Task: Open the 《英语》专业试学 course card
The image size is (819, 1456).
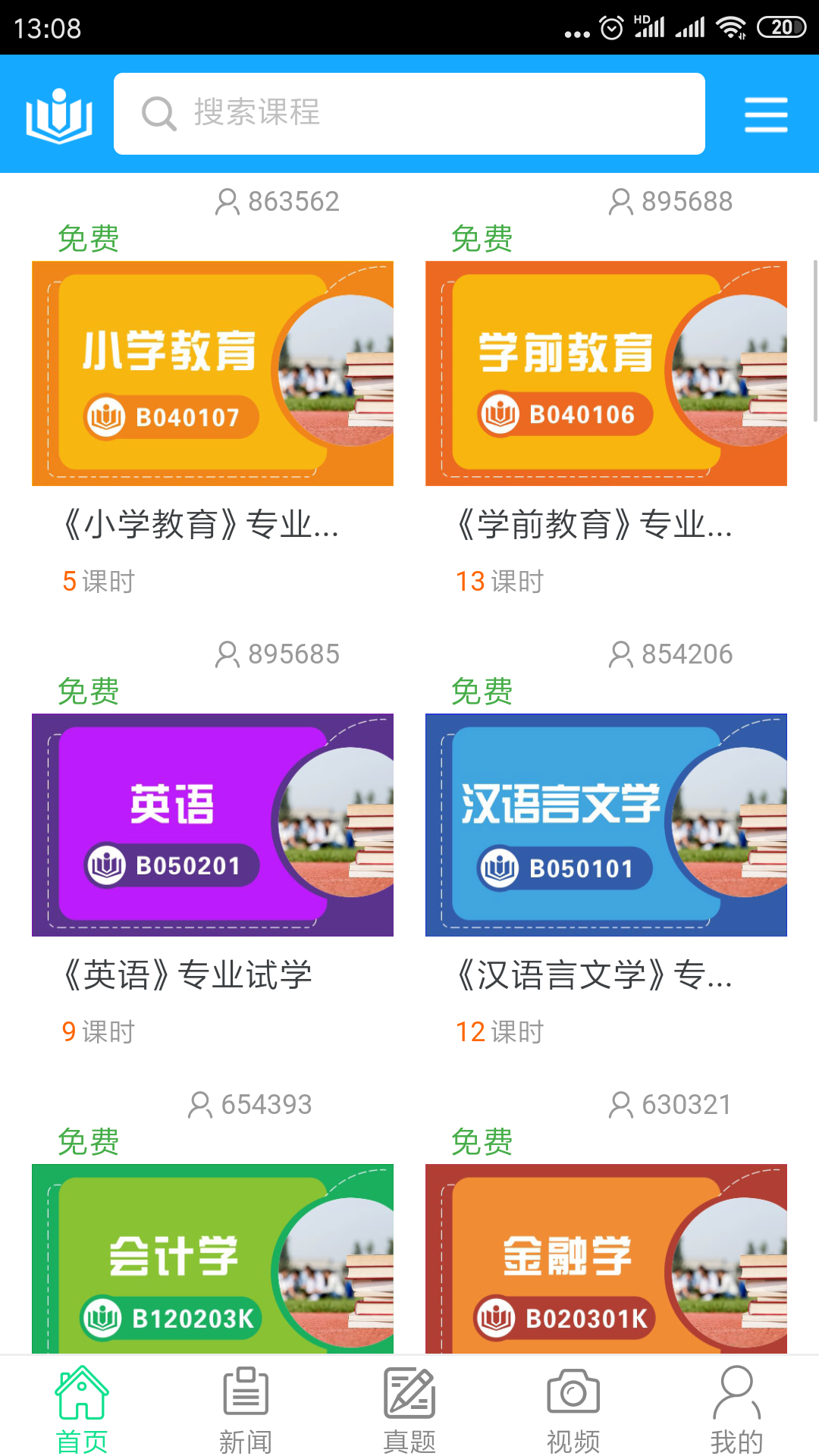Action: [x=212, y=824]
